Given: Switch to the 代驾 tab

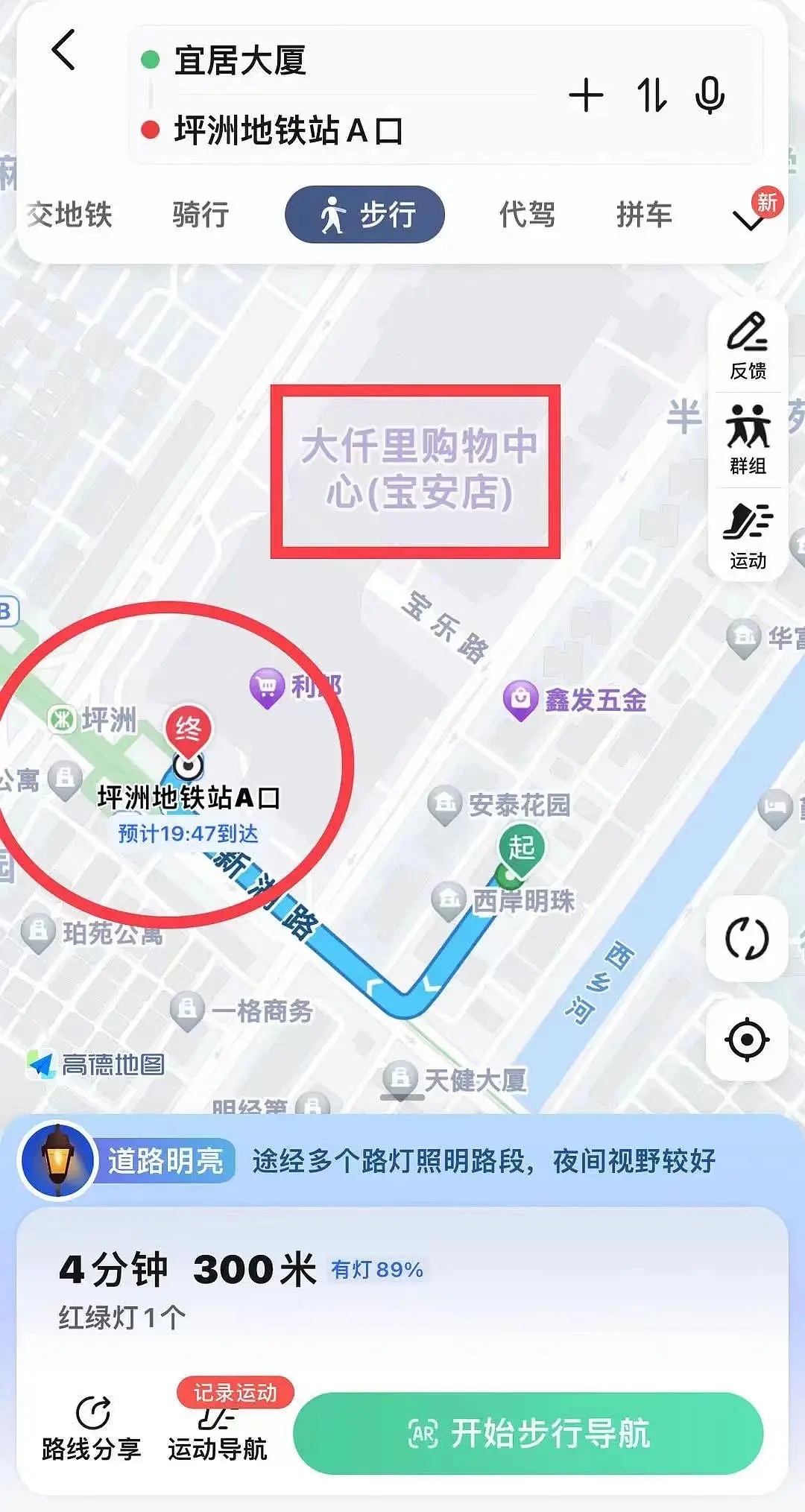Looking at the screenshot, I should 527,215.
